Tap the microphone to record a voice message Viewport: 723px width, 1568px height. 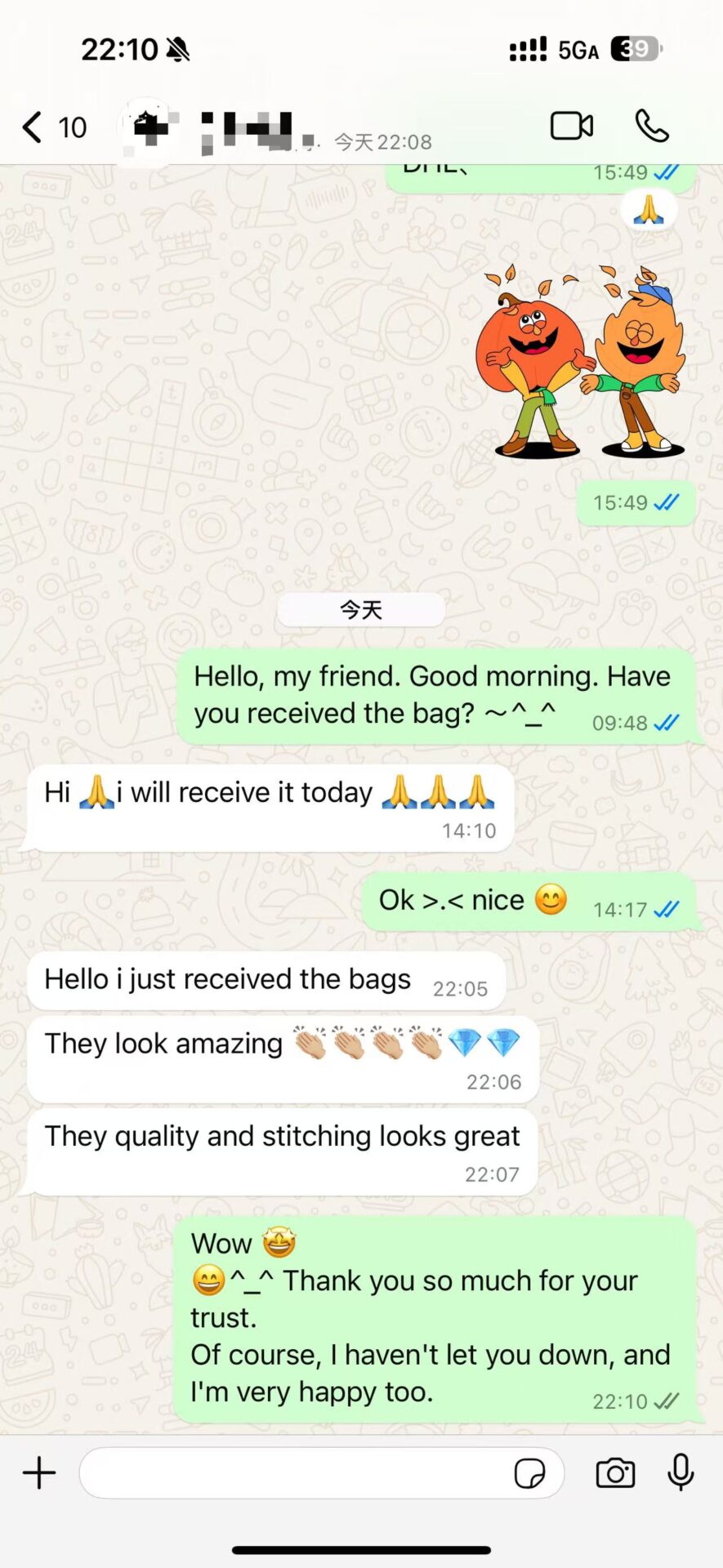(x=681, y=1473)
